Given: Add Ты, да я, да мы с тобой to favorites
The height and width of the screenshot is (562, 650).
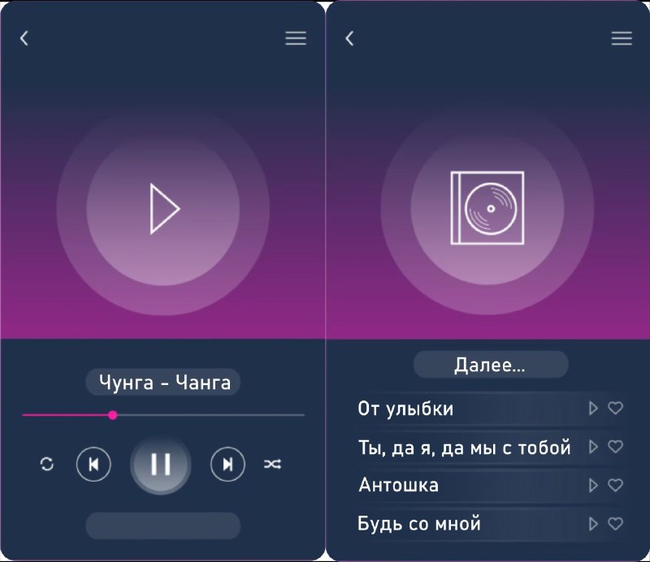Looking at the screenshot, I should (616, 447).
